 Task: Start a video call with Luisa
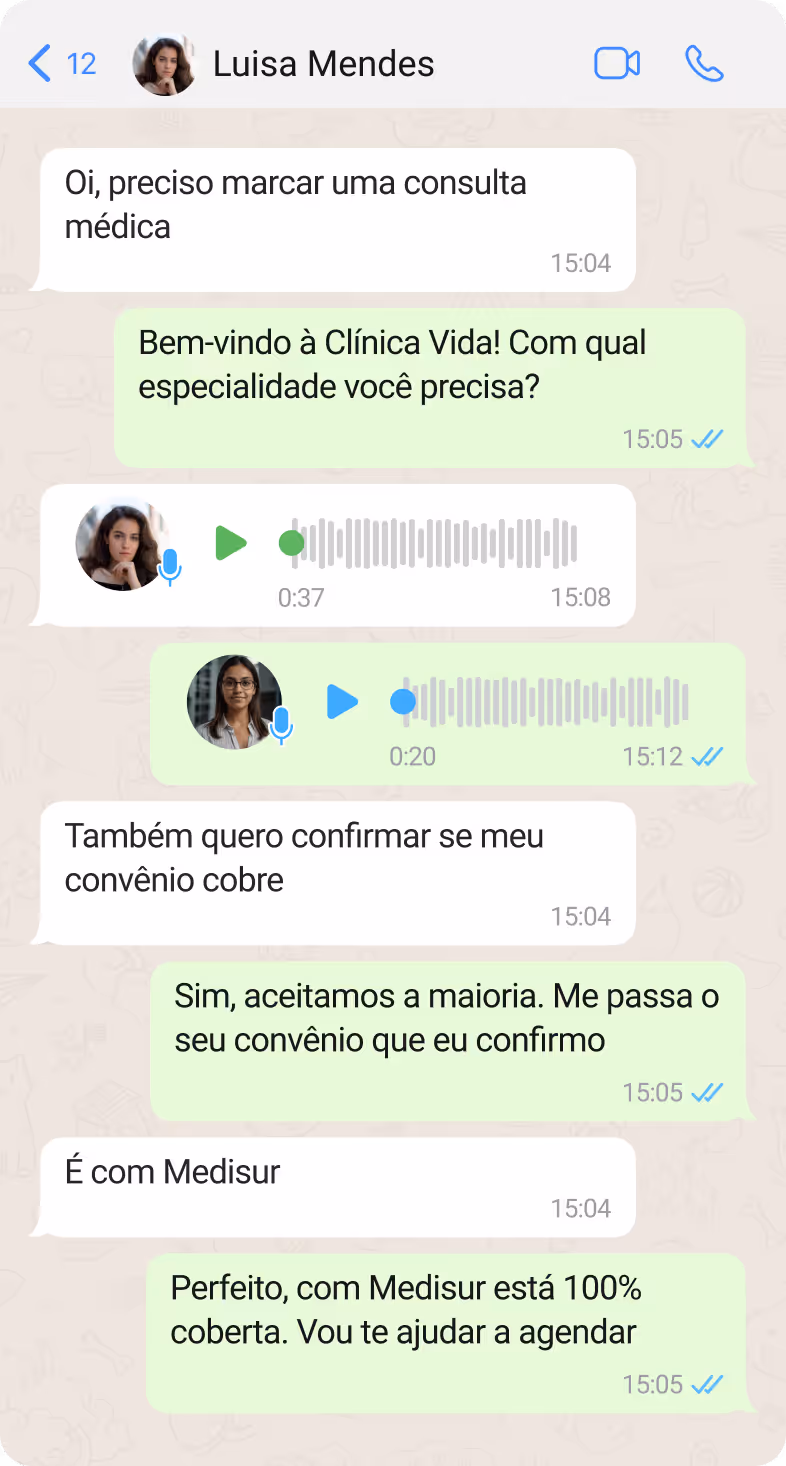coord(617,64)
